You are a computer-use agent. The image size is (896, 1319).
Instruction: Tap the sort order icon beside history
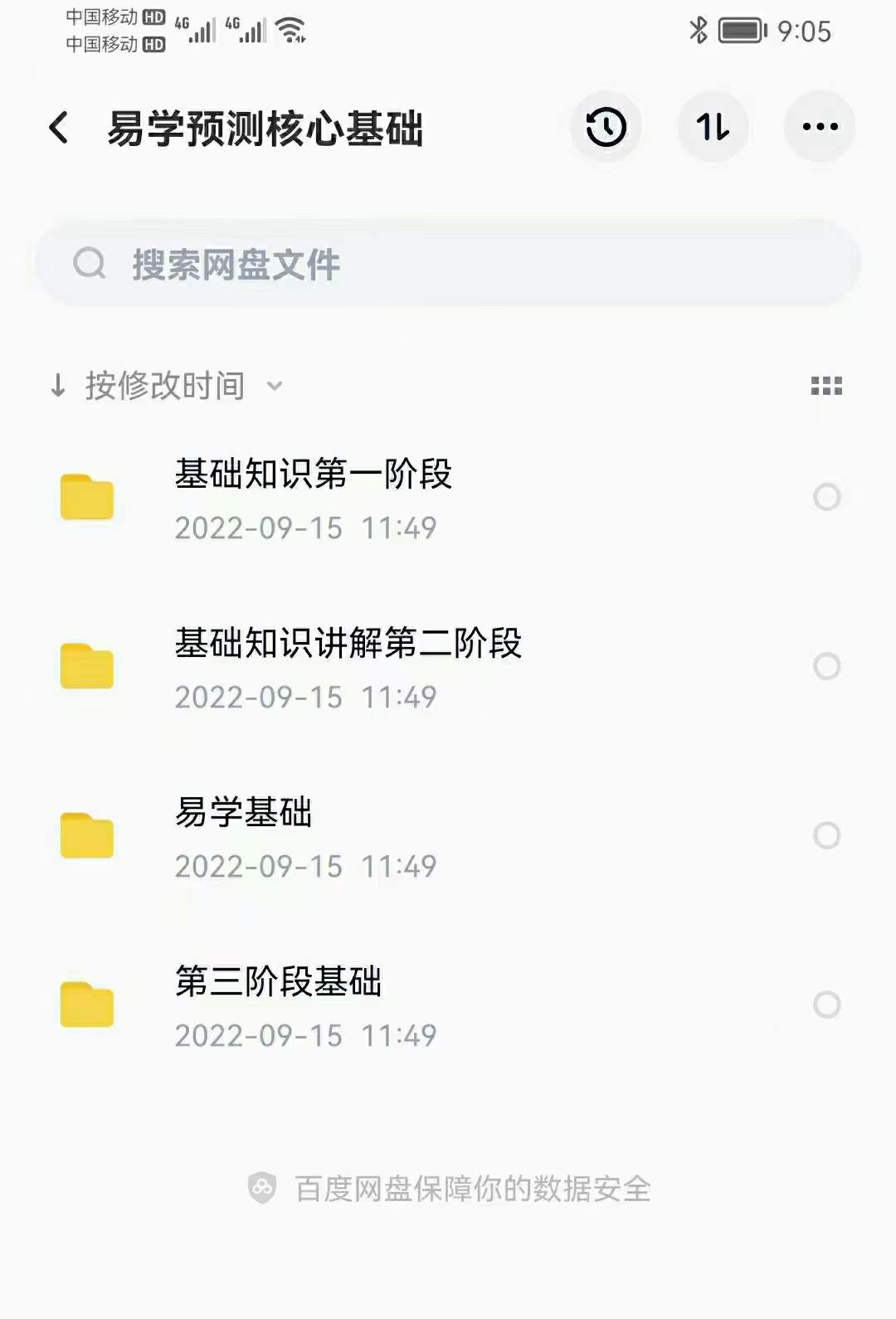(x=713, y=126)
